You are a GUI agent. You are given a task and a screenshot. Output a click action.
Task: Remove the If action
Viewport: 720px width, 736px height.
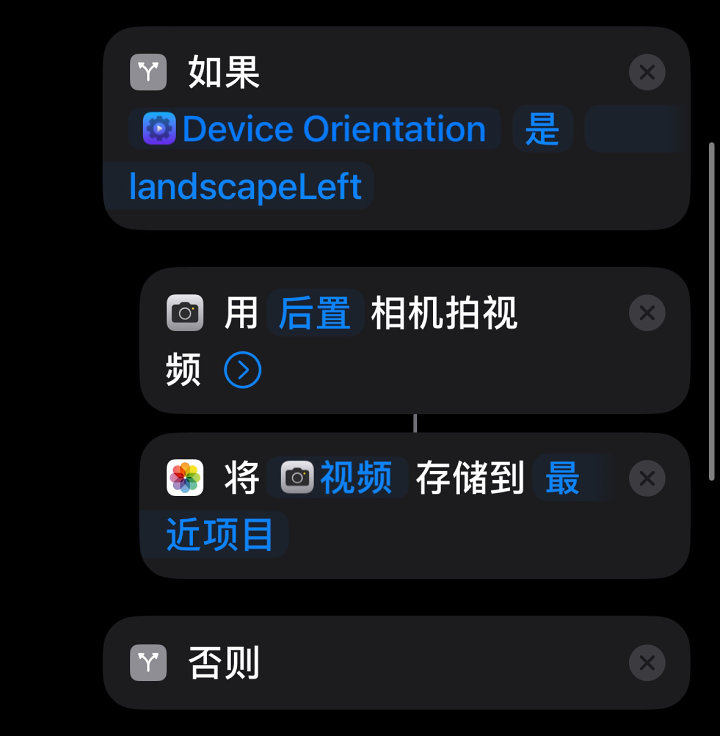[x=646, y=72]
